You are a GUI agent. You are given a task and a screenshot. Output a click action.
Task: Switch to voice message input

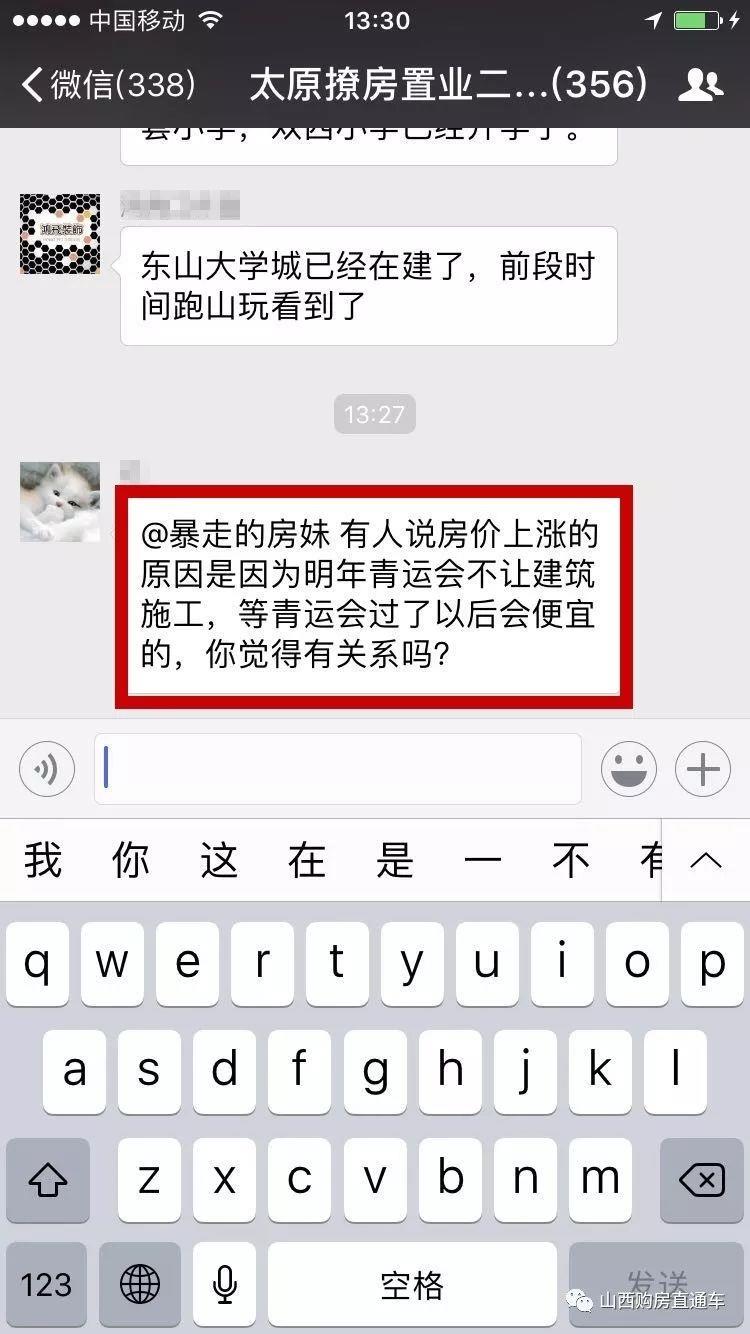click(x=47, y=769)
